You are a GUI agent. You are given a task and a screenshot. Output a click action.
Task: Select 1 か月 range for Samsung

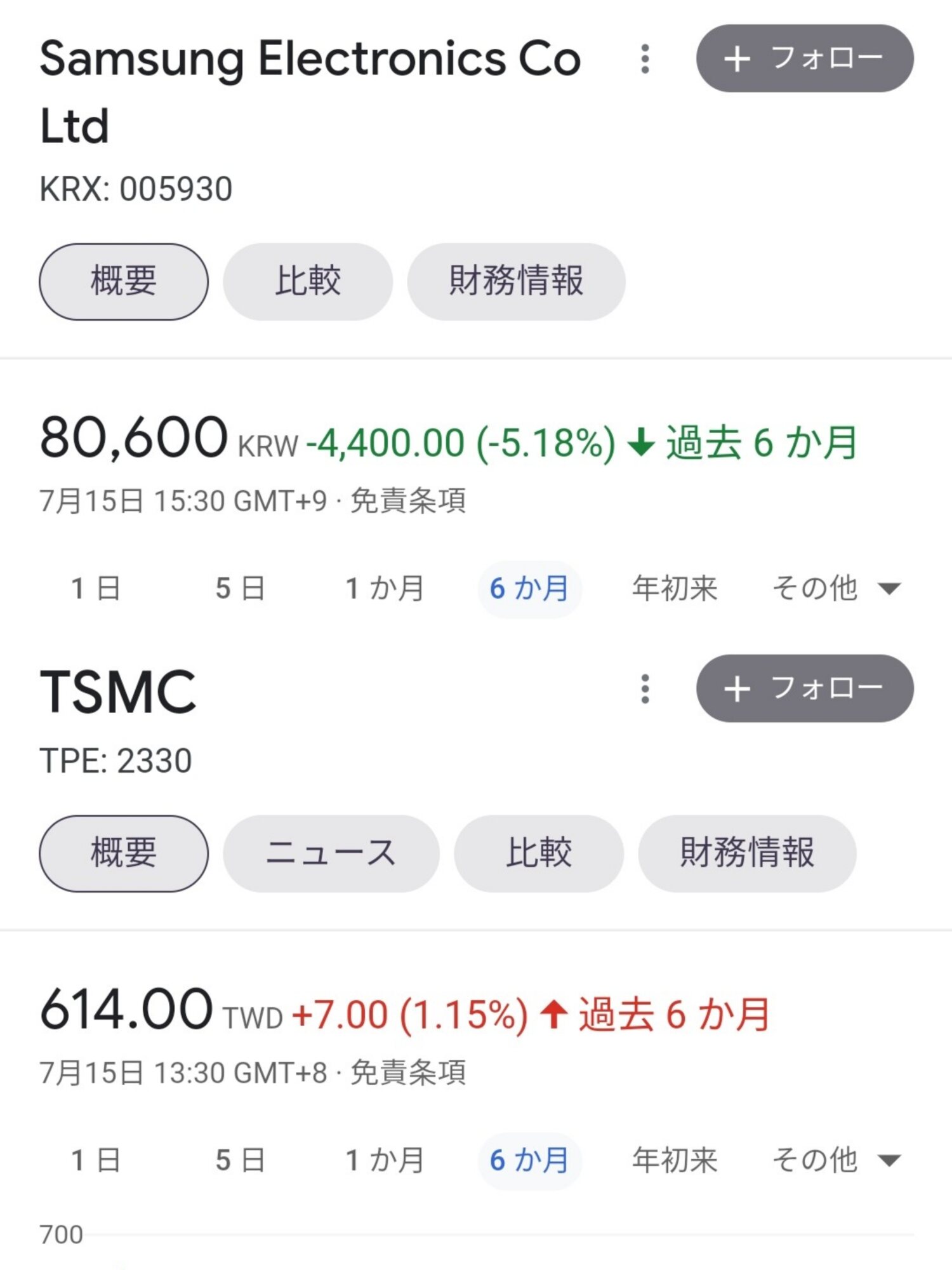coord(385,589)
